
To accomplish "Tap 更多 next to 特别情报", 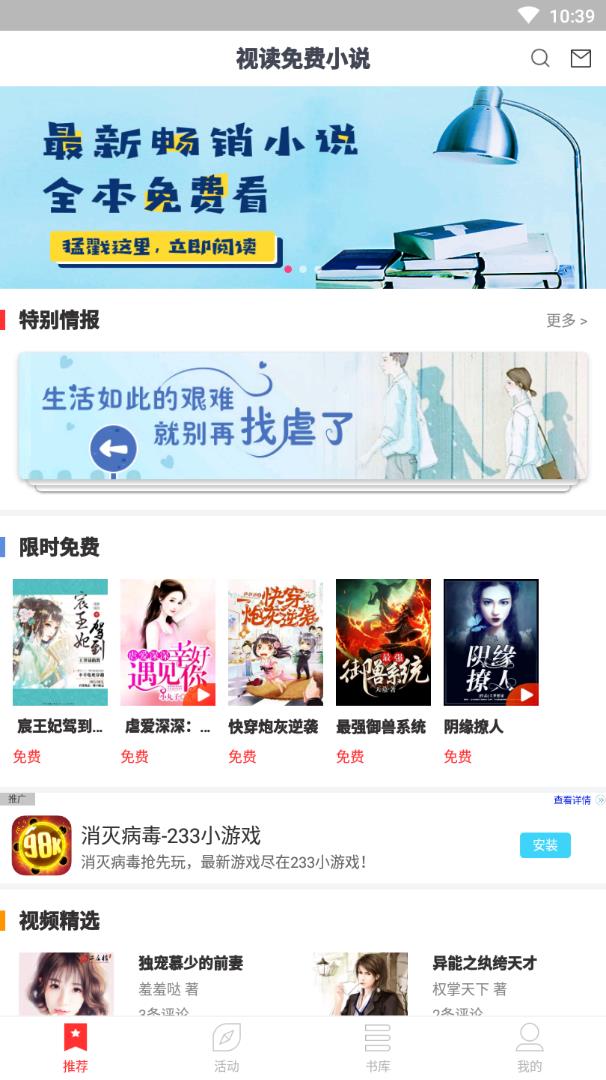I will (x=566, y=320).
